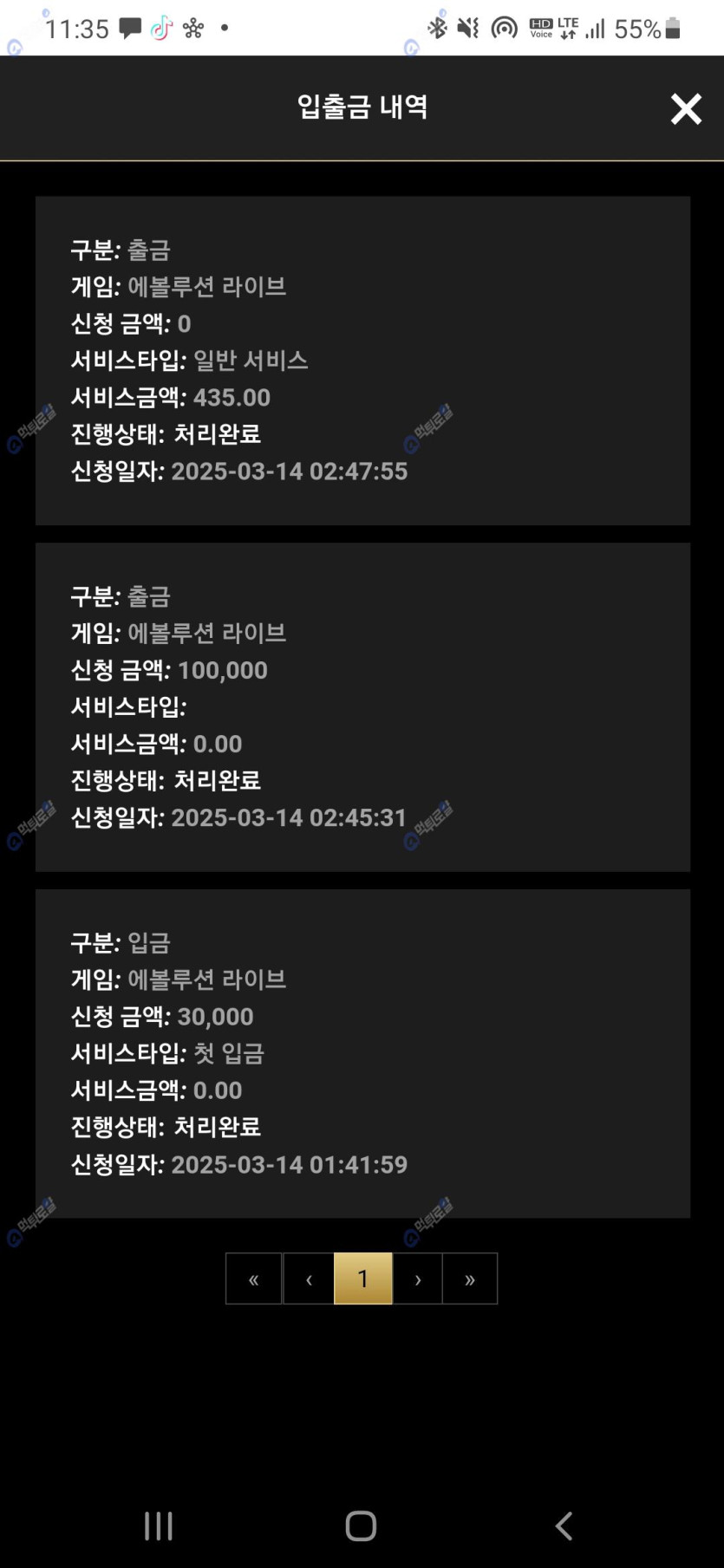This screenshot has width=724, height=1568.
Task: Jump to the first page of records
Action: 253,1278
